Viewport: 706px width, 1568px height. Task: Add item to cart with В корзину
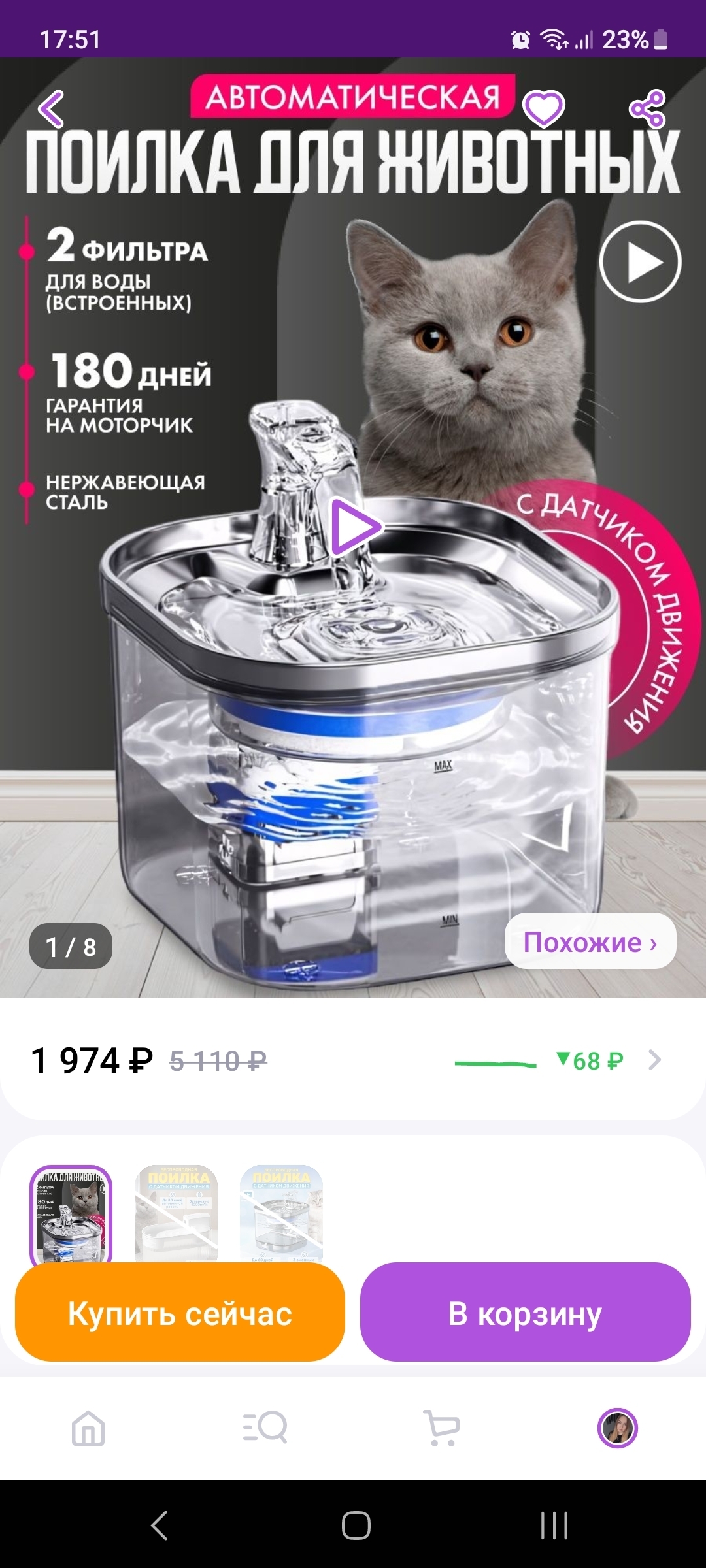(525, 1313)
